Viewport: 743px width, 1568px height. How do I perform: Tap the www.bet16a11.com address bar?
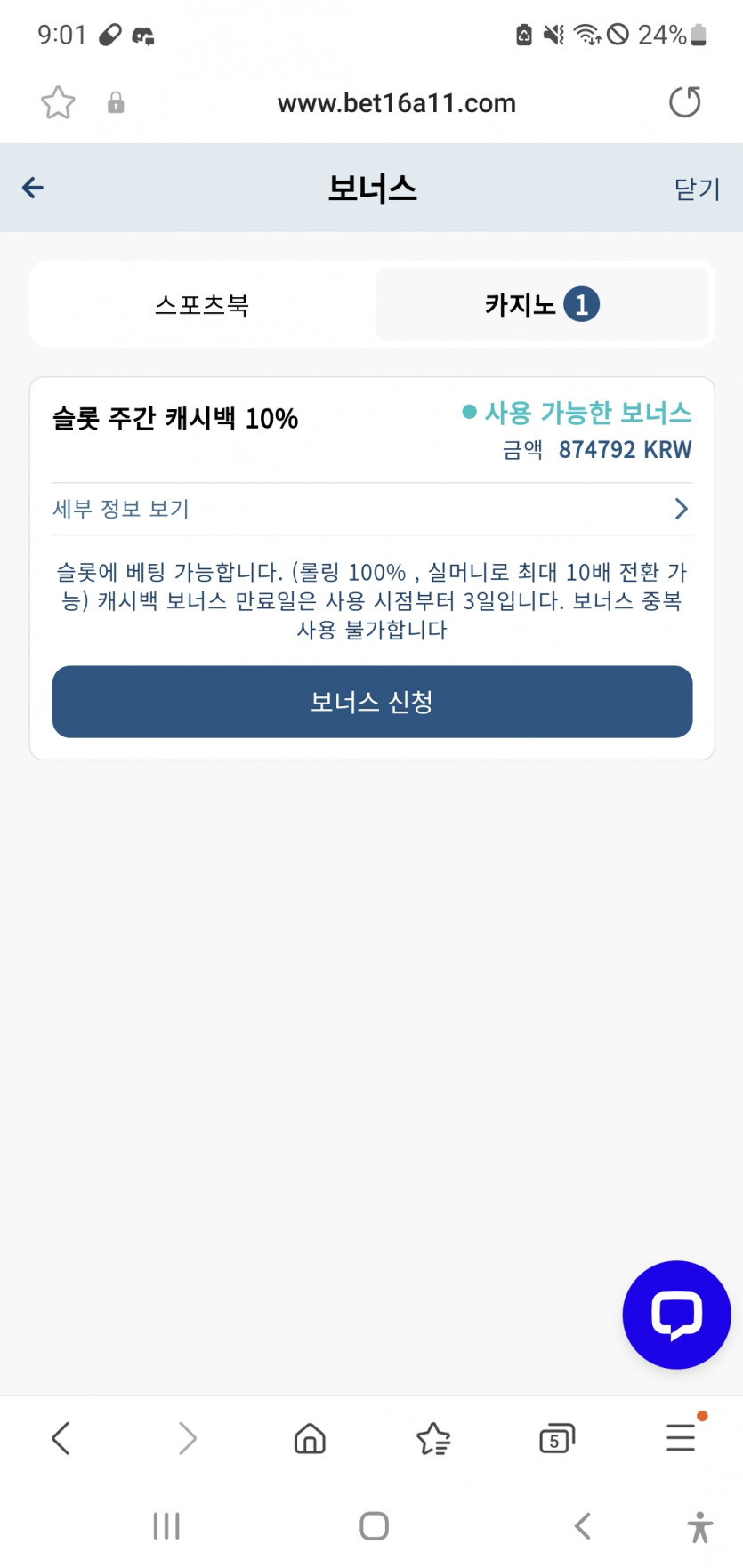(x=396, y=103)
